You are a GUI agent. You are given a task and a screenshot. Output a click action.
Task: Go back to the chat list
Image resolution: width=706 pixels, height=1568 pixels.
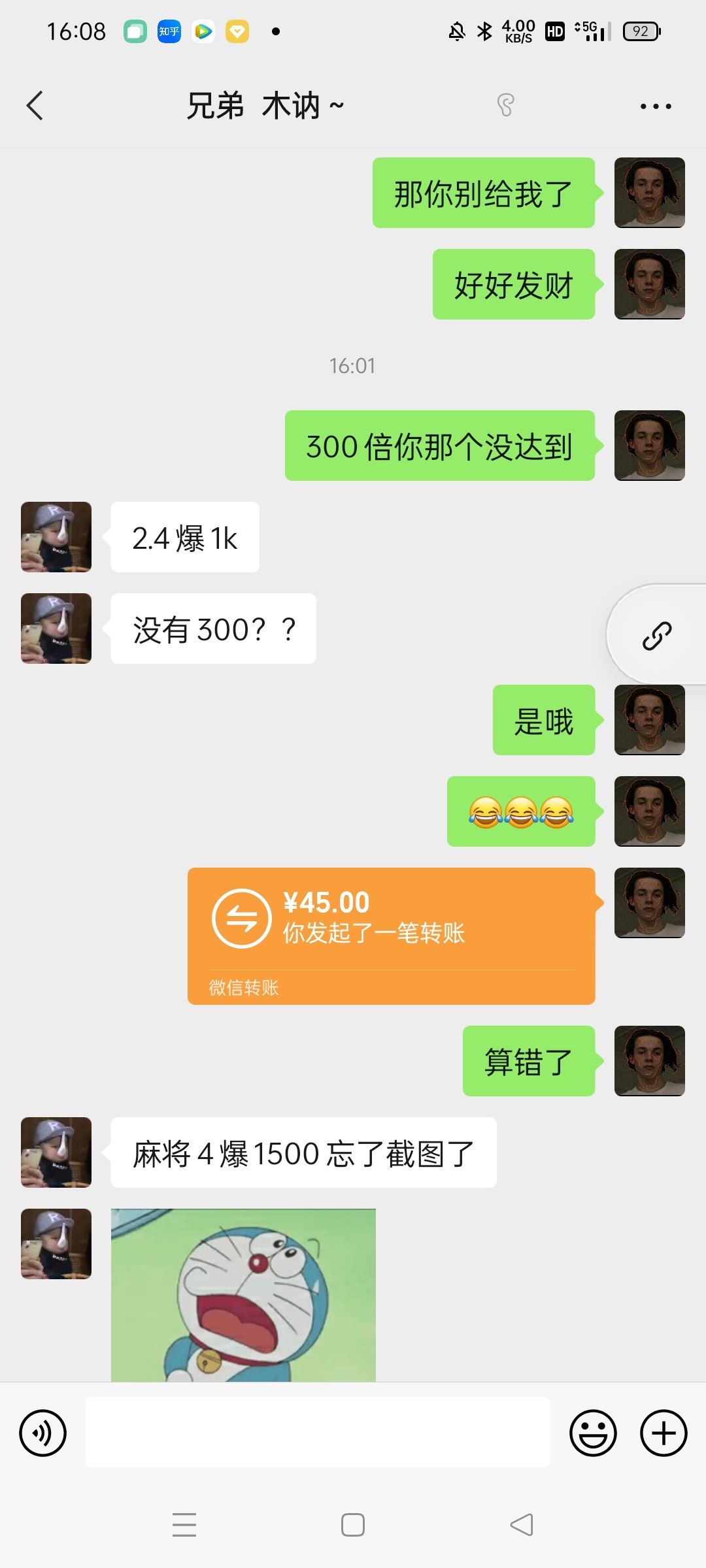point(35,106)
